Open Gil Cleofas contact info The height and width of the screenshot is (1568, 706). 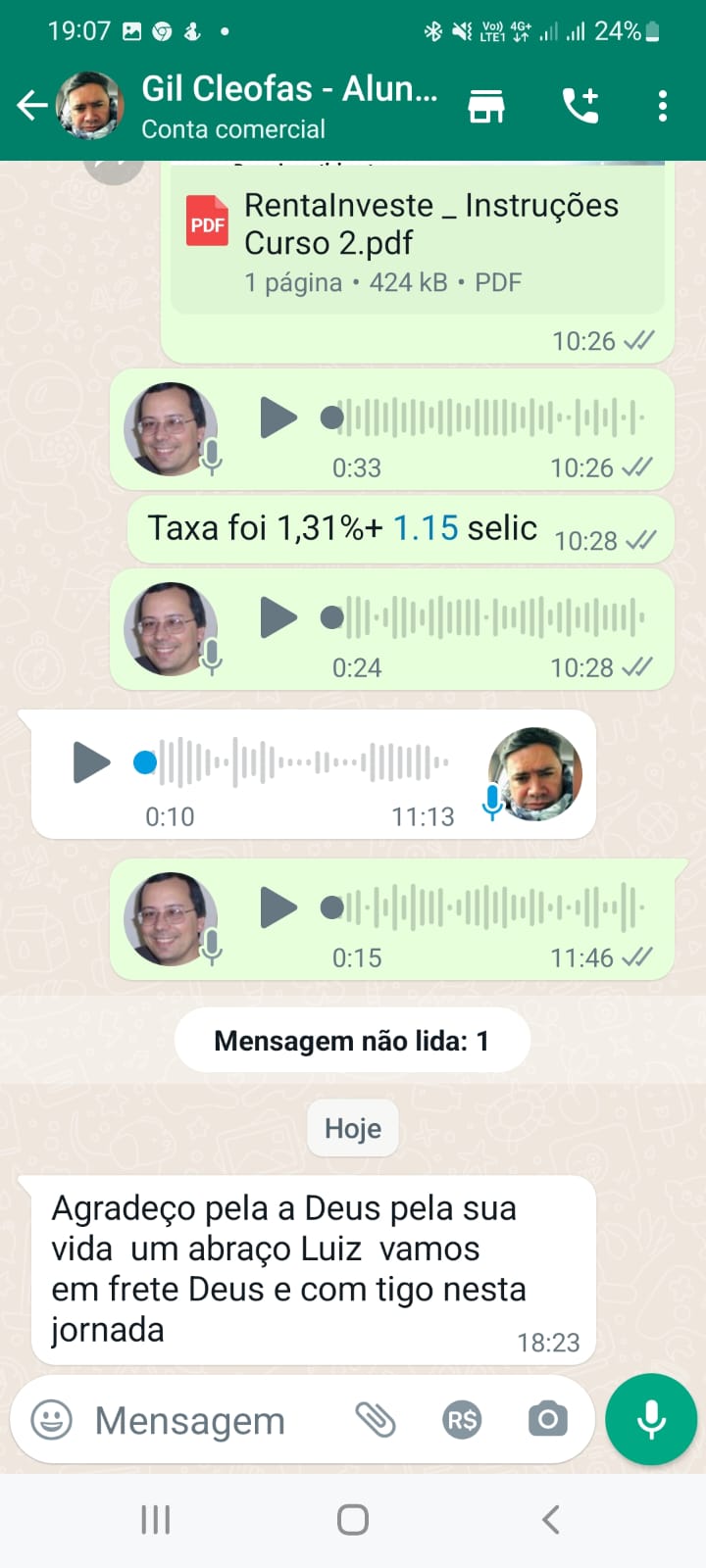pos(289,106)
